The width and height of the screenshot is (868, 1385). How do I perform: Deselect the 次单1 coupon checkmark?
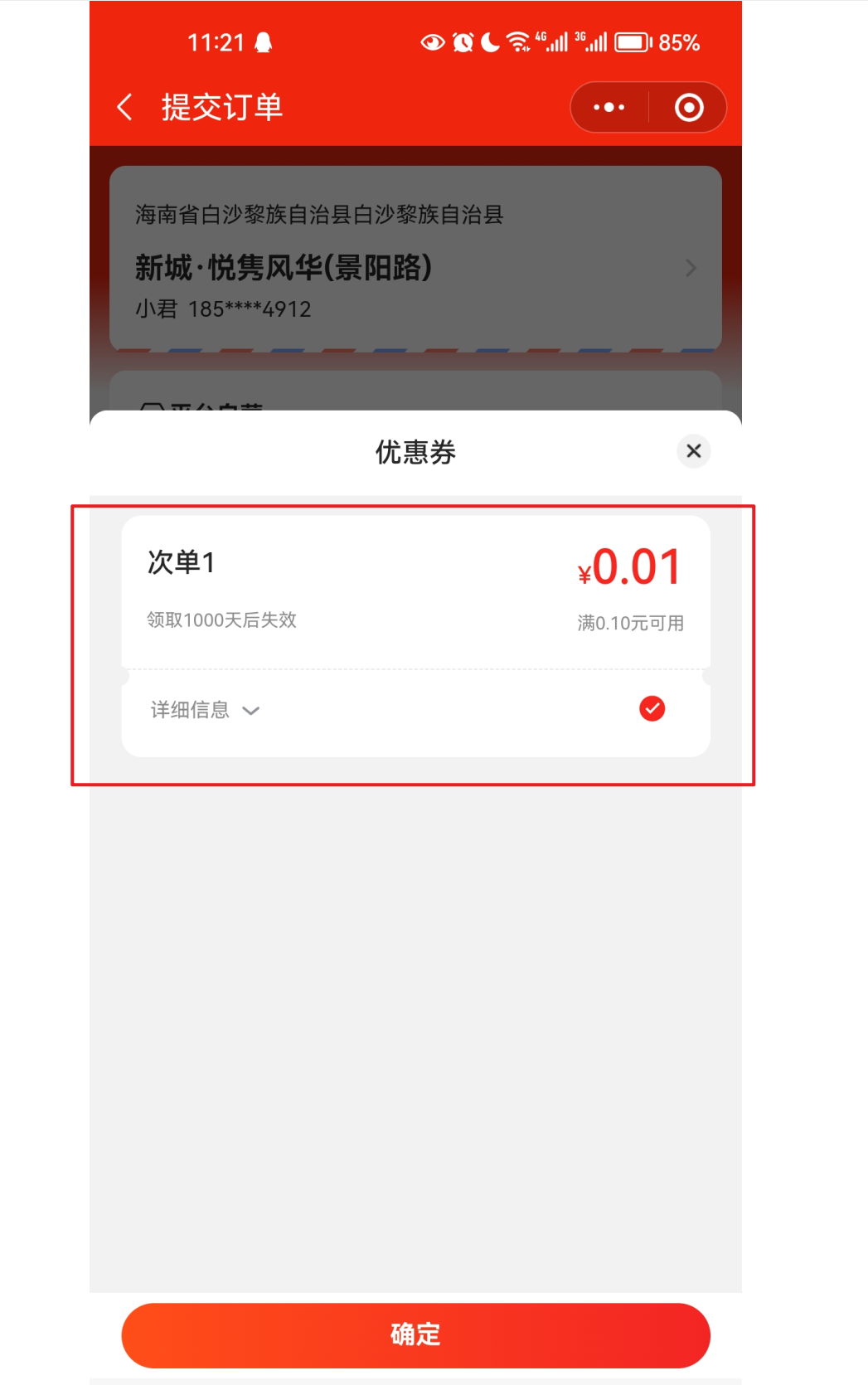(652, 708)
